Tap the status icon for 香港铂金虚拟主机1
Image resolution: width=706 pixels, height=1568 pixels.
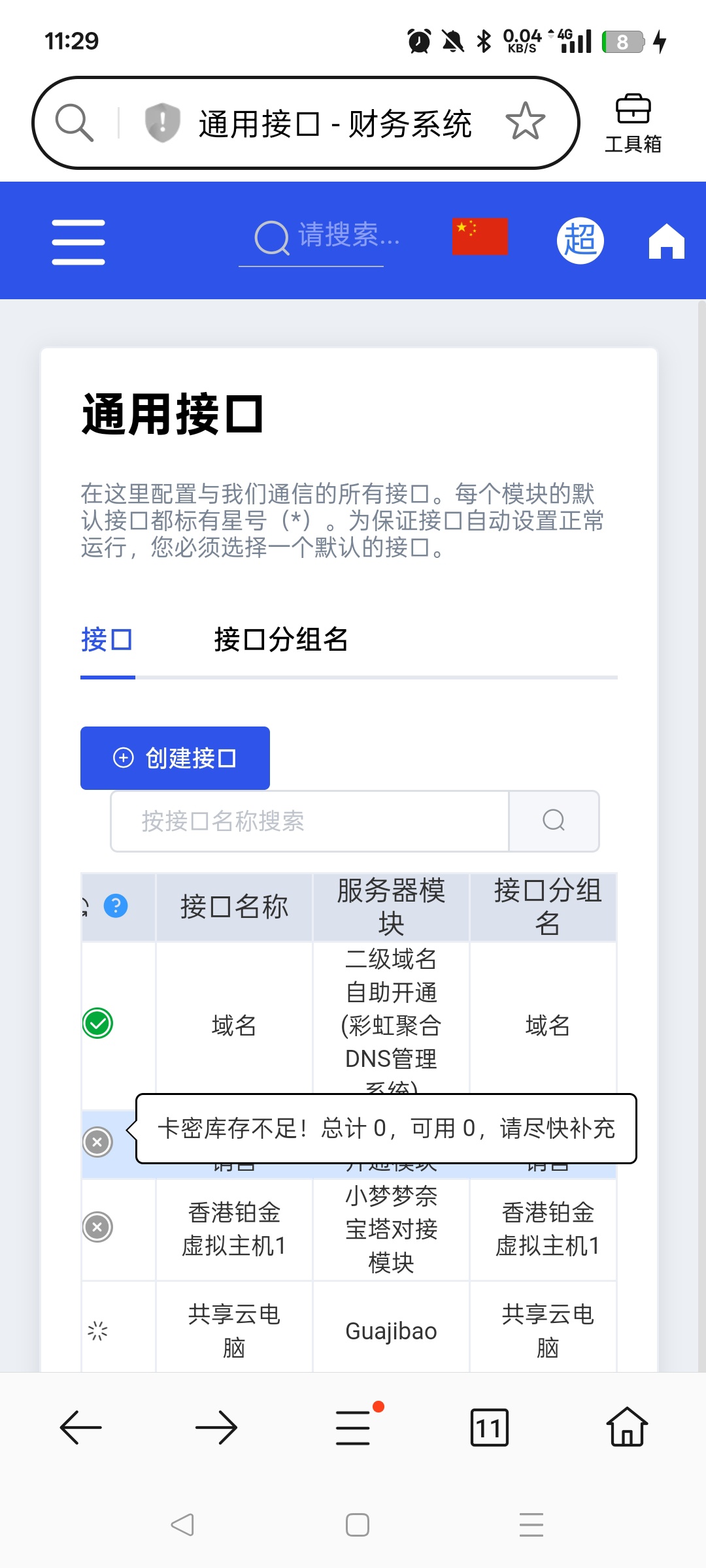click(98, 1227)
